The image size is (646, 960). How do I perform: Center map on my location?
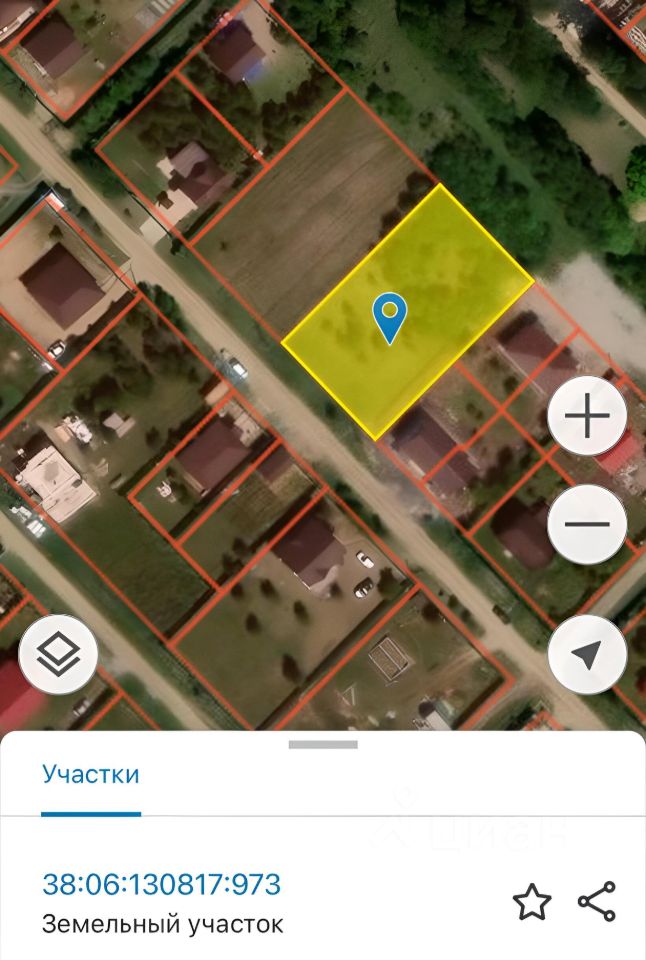(x=587, y=655)
